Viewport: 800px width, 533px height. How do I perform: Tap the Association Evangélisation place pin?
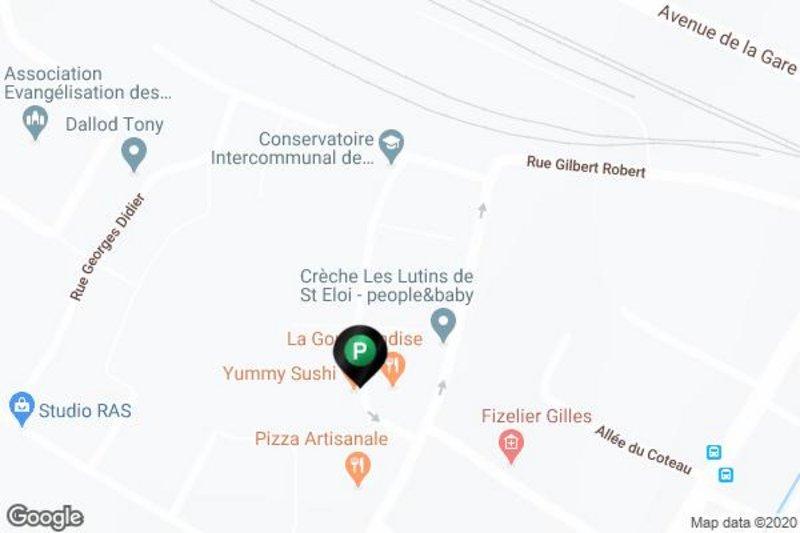[36, 122]
